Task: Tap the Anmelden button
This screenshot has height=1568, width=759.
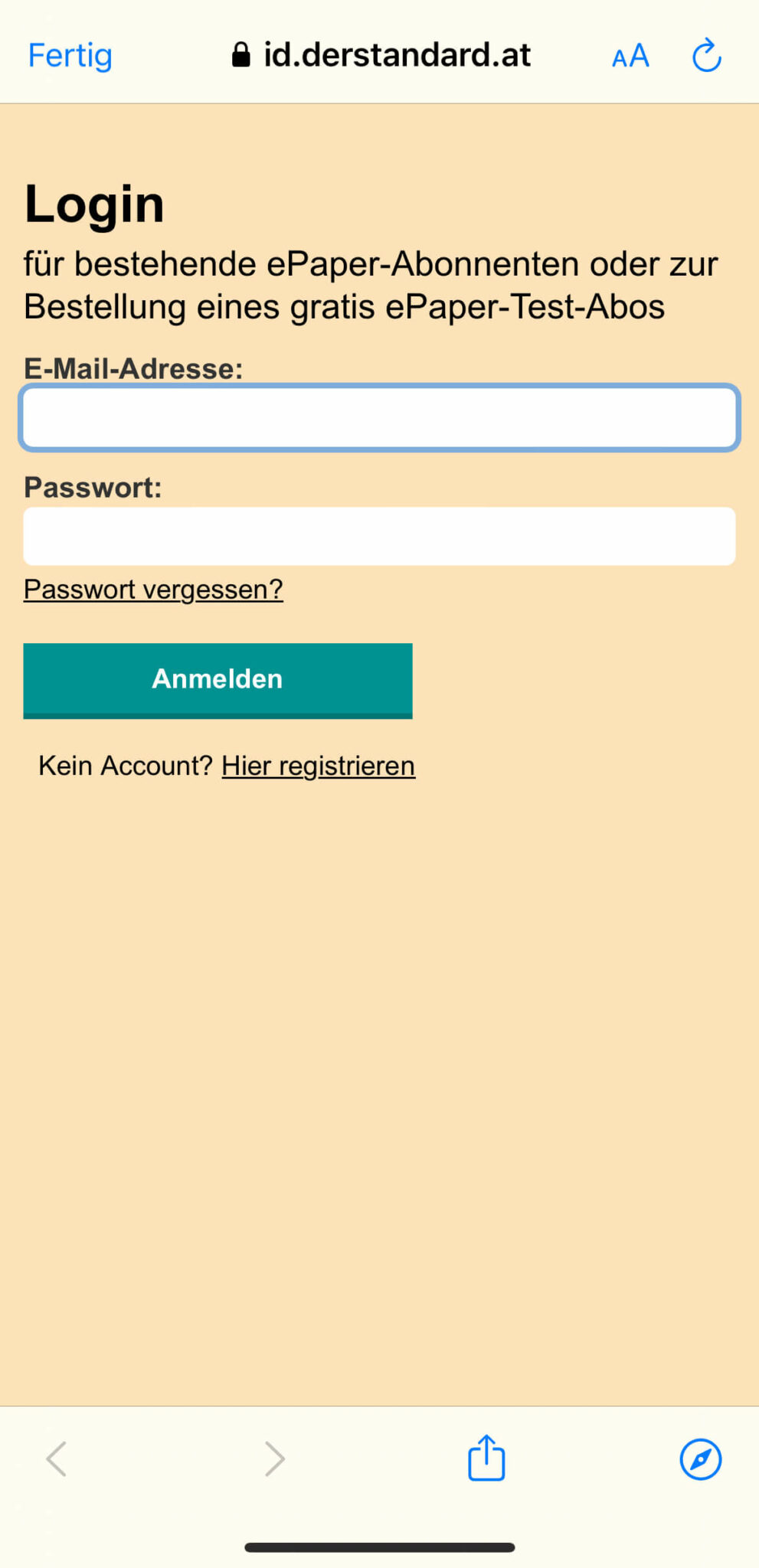Action: [218, 680]
